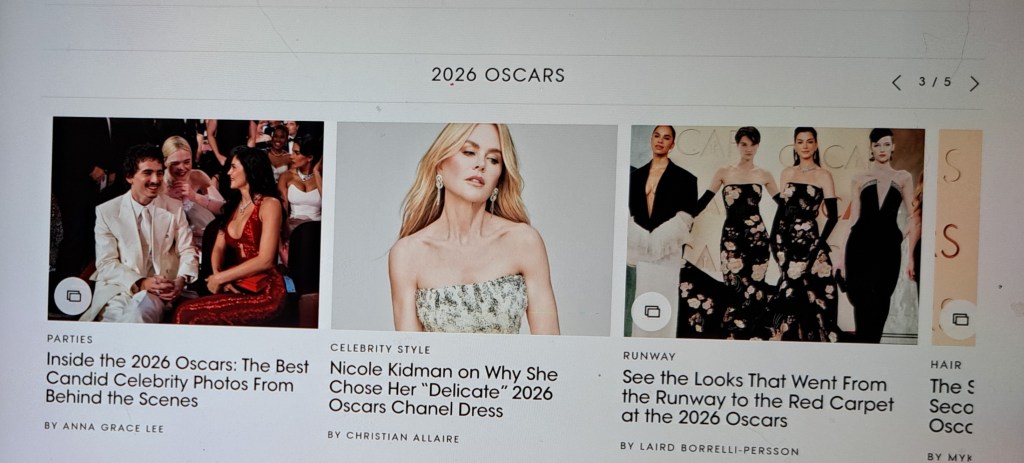1024x463 pixels.
Task: Open the Nicole Kidman Chanel dress photo
Action: coord(474,228)
